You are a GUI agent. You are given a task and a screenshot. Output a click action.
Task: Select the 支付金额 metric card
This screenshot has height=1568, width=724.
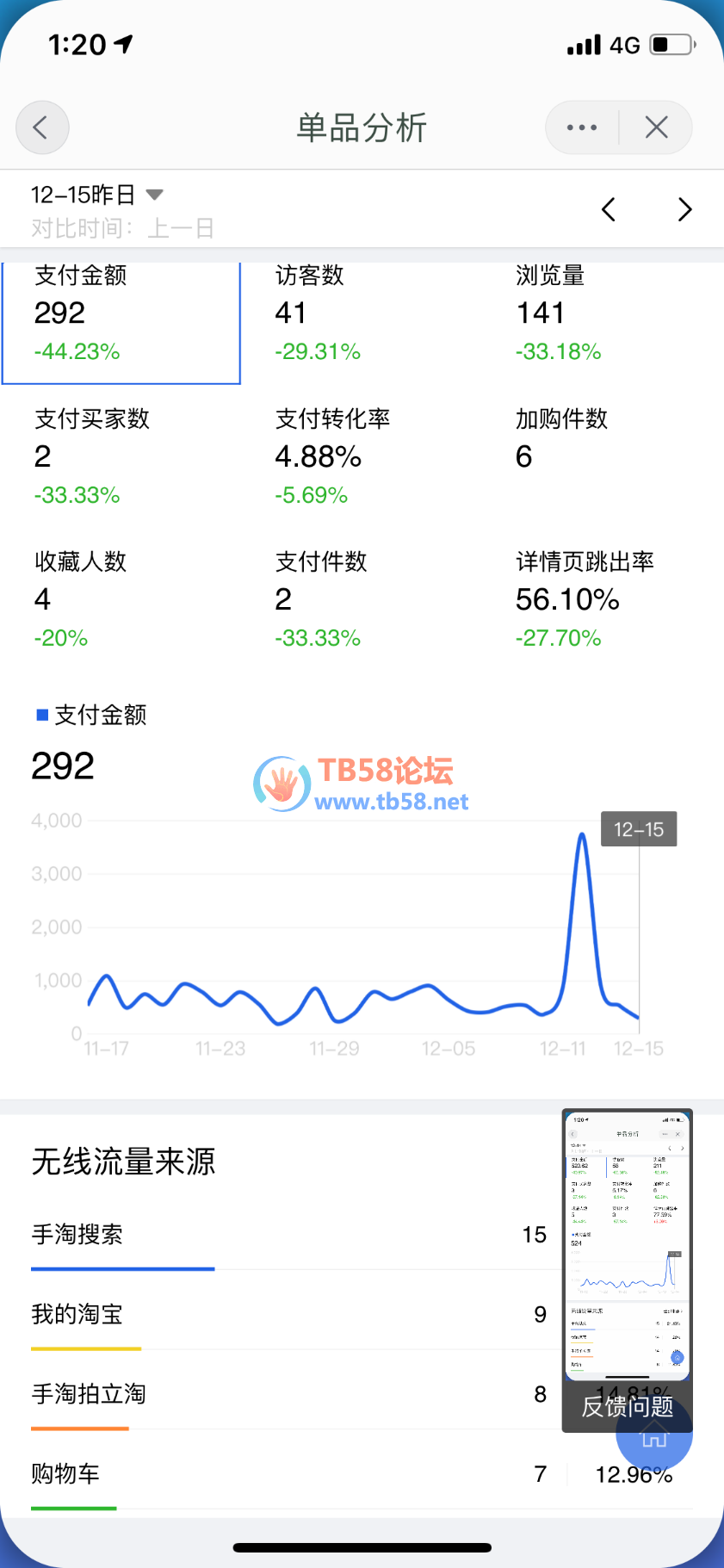click(x=121, y=320)
